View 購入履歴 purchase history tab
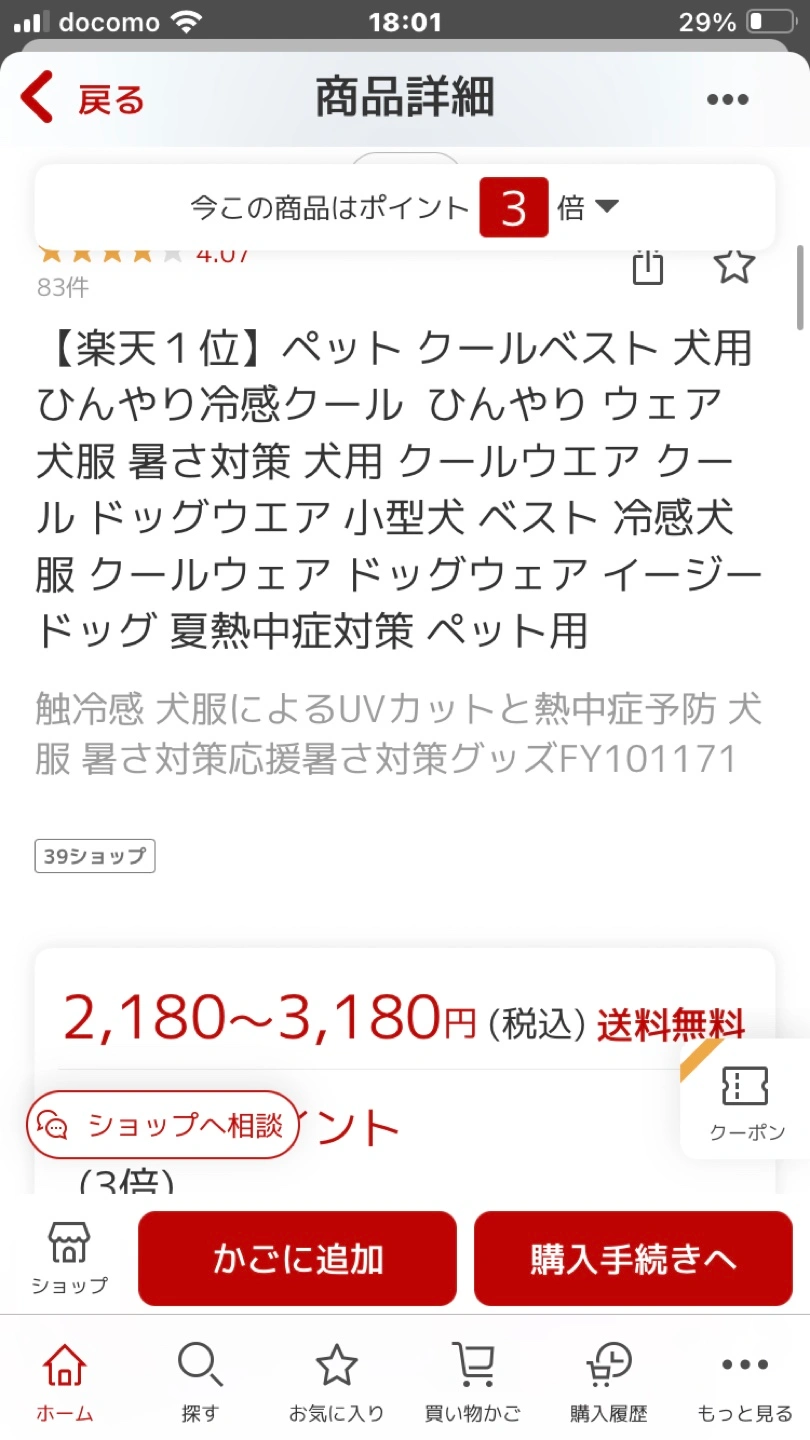810x1440 pixels. (x=608, y=1384)
